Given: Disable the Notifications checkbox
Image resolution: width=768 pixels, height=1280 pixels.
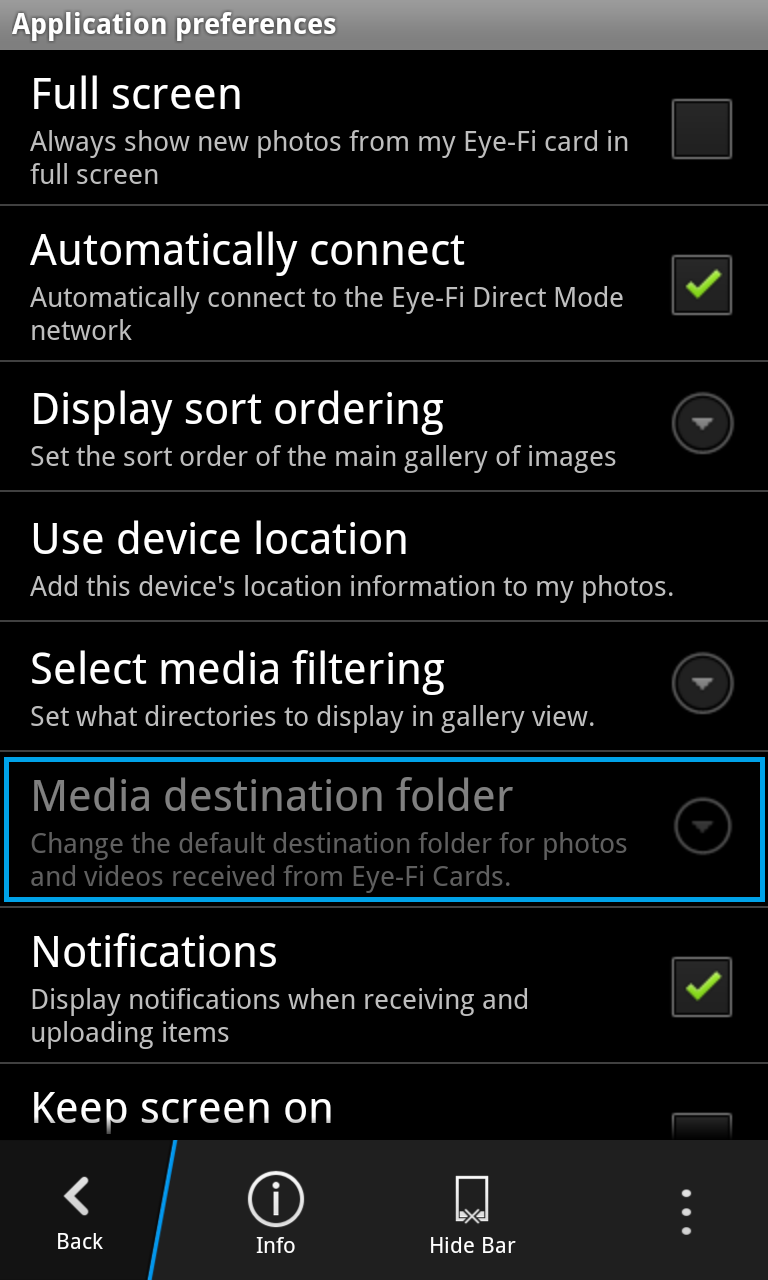Looking at the screenshot, I should [701, 987].
